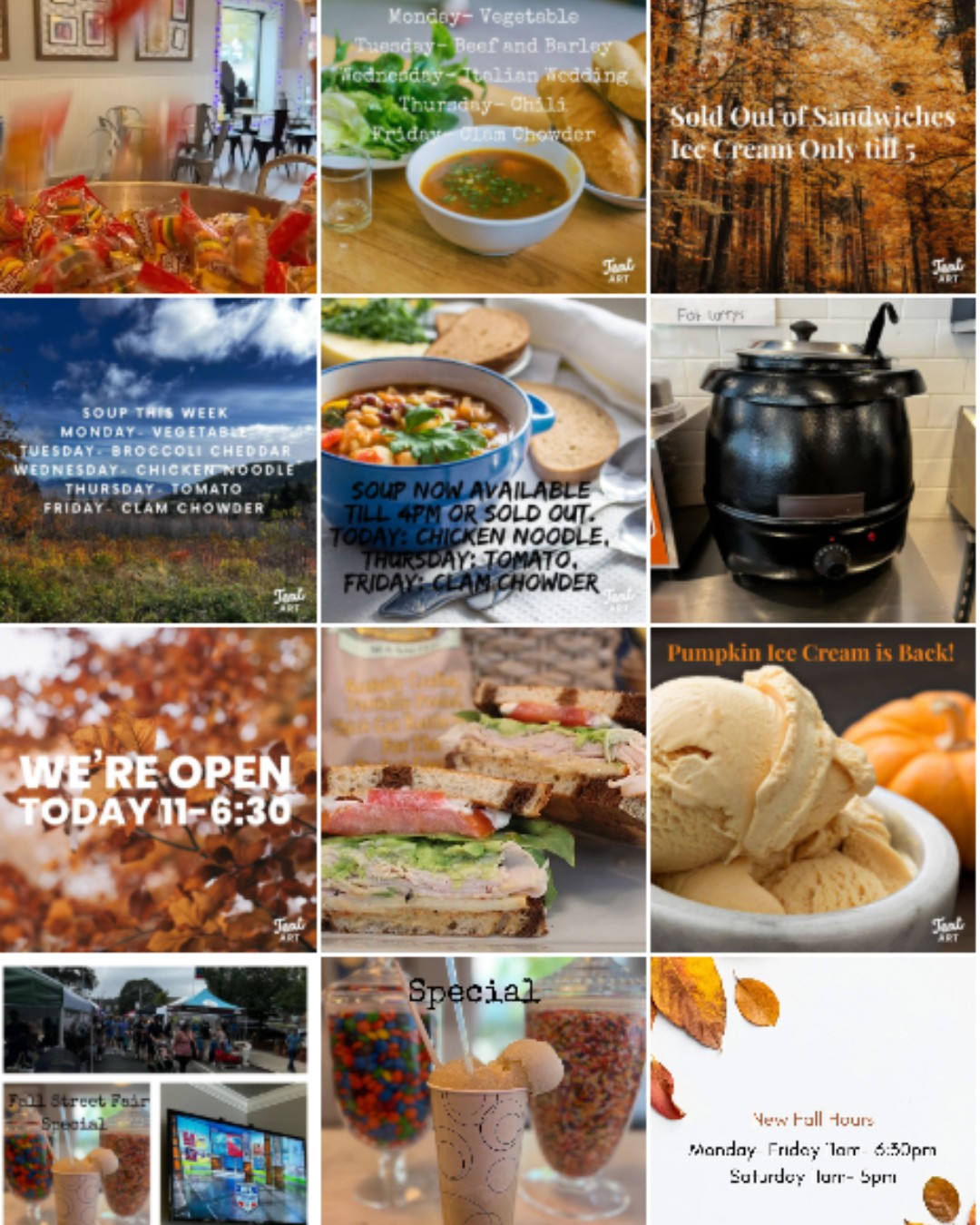
Task: Open the New Fall Hours post
Action: tap(813, 1093)
